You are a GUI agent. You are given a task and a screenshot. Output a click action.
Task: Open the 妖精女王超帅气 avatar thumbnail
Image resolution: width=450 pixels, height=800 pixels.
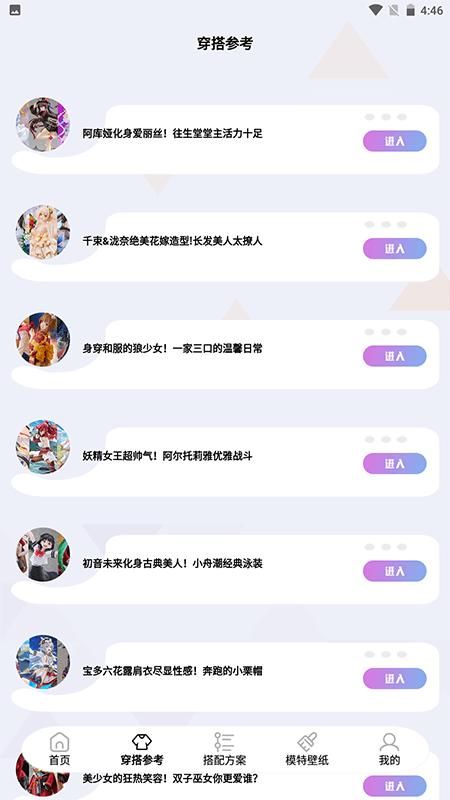43,447
